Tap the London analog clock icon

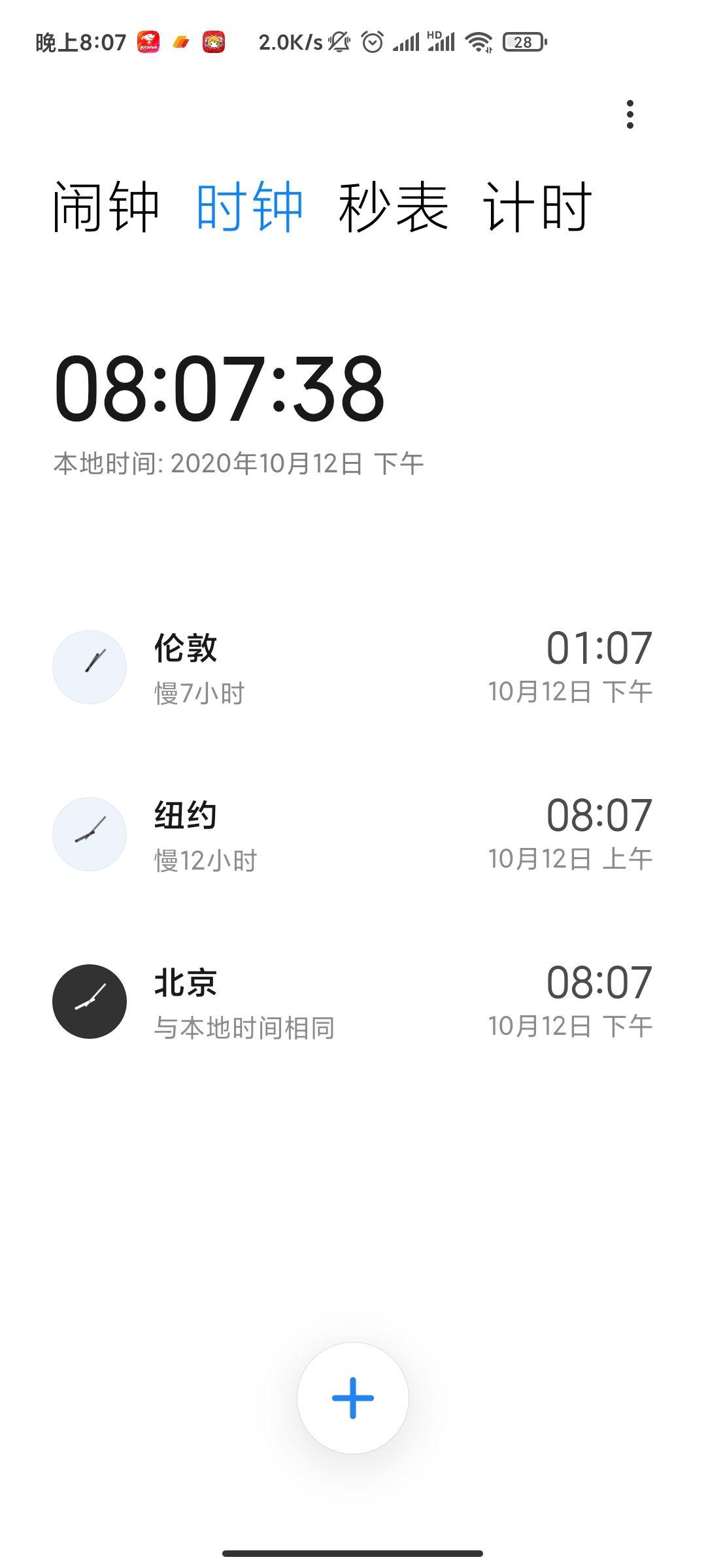click(90, 666)
